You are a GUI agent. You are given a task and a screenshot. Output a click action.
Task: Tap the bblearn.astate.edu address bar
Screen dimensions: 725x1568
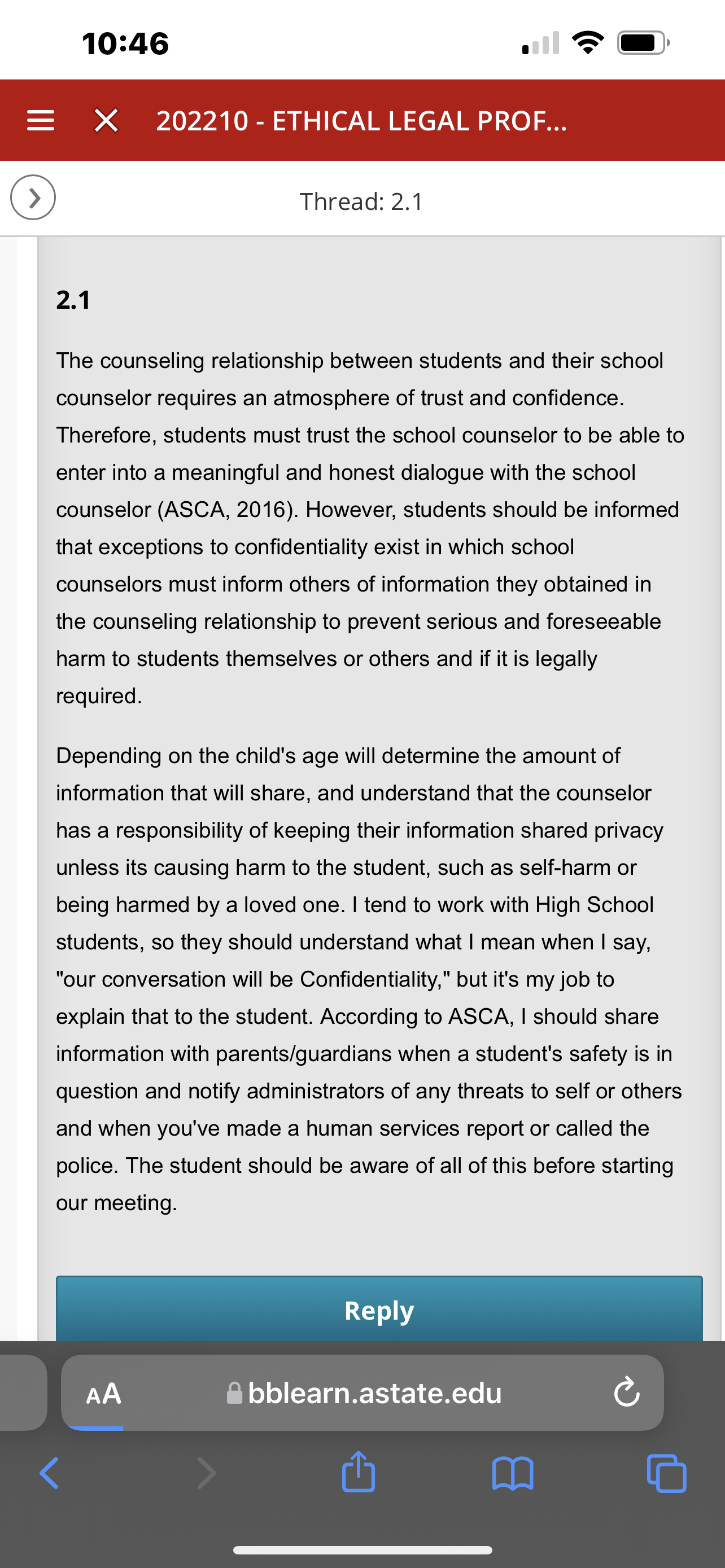coord(363,1392)
